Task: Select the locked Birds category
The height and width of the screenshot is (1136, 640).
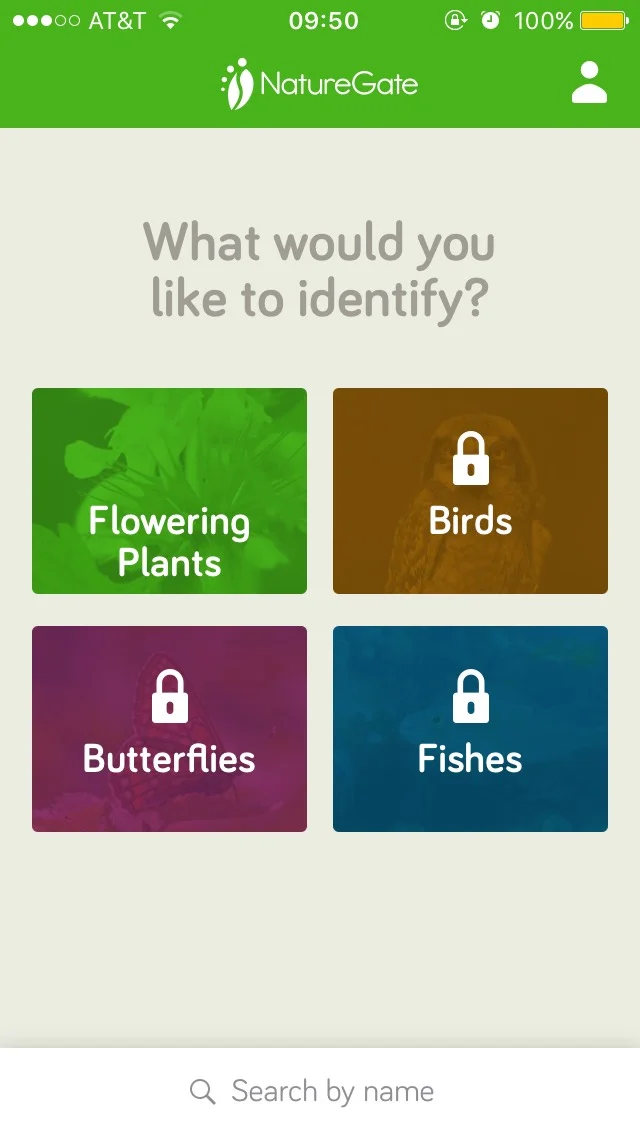Action: (470, 491)
